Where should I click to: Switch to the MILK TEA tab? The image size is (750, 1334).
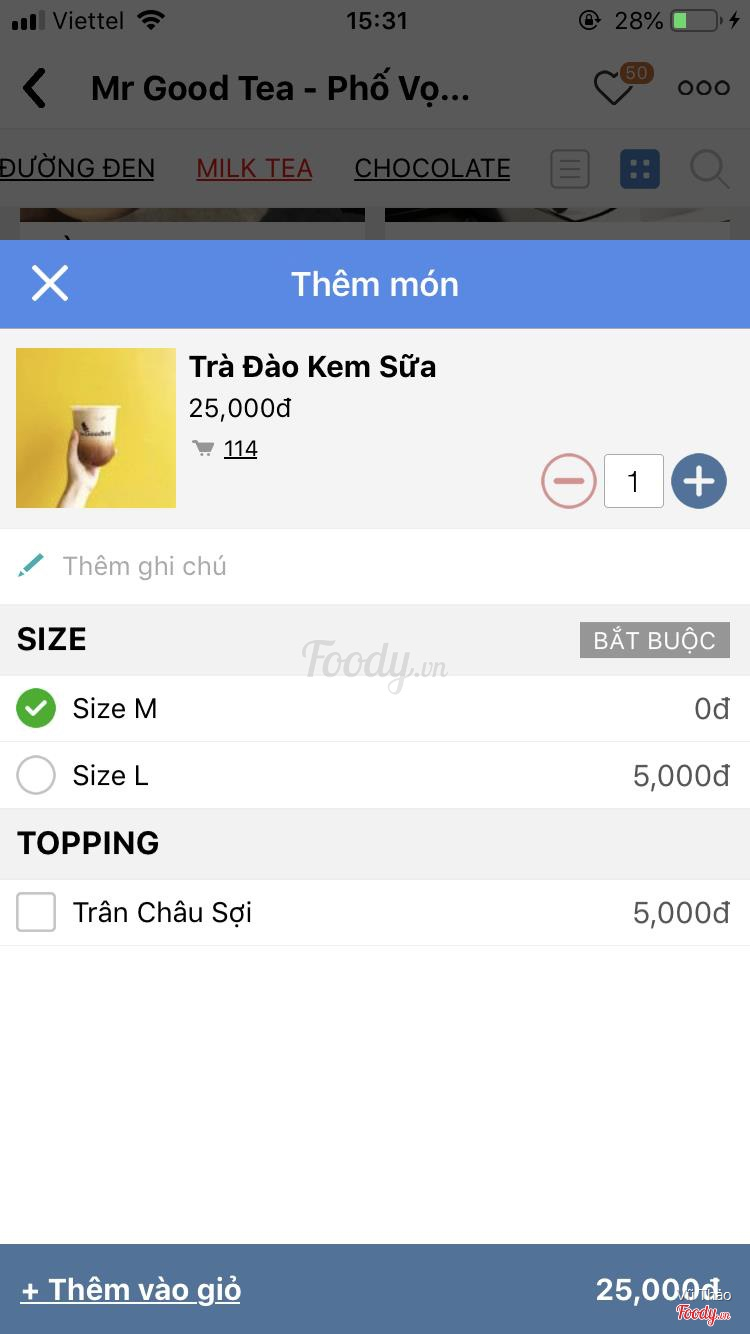(x=254, y=169)
